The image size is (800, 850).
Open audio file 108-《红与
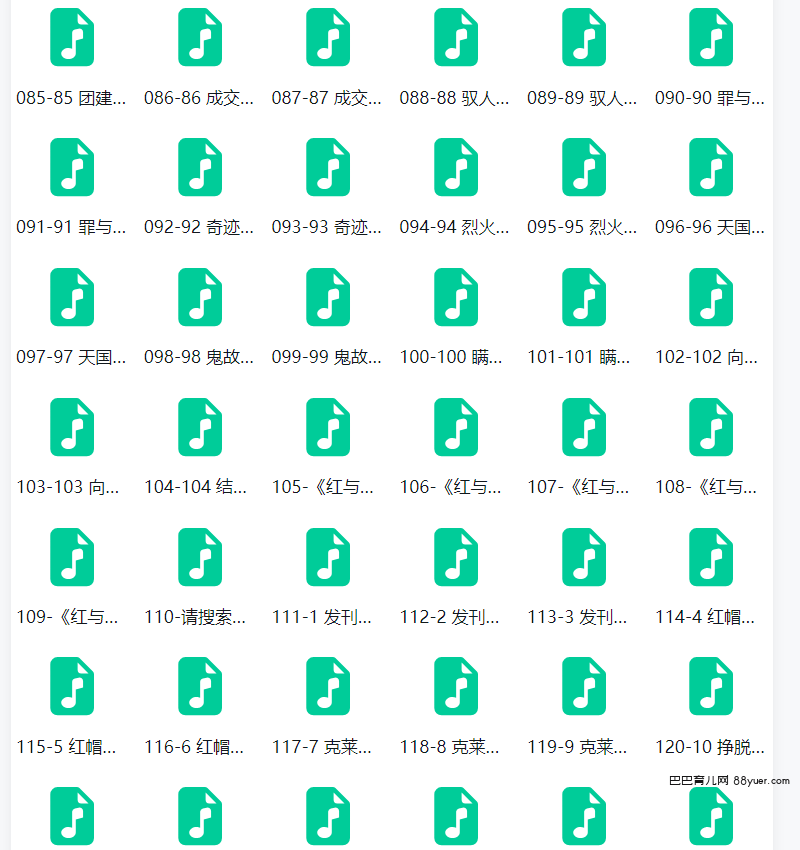pos(711,427)
